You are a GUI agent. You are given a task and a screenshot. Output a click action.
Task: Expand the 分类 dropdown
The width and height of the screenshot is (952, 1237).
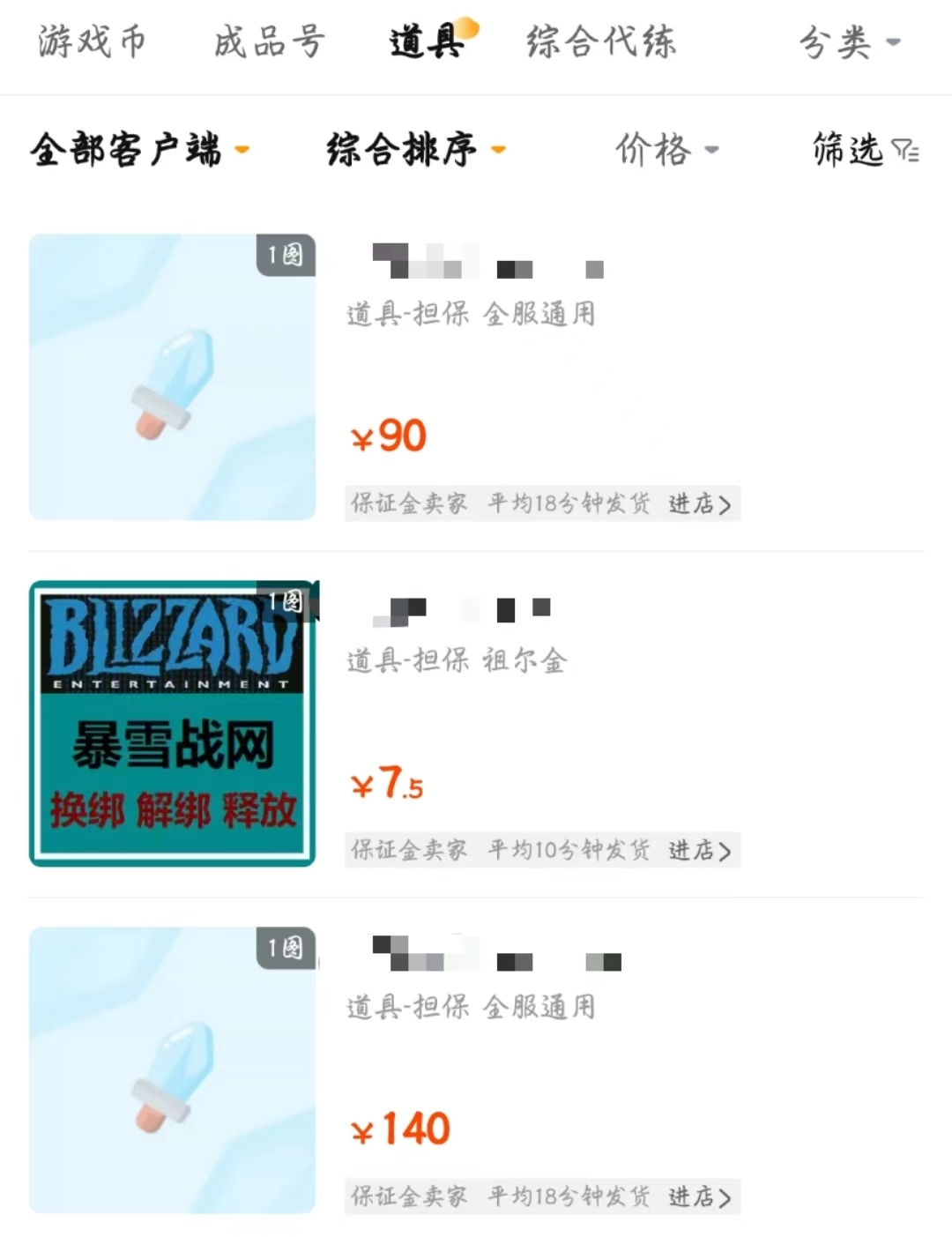pyautogui.click(x=849, y=42)
